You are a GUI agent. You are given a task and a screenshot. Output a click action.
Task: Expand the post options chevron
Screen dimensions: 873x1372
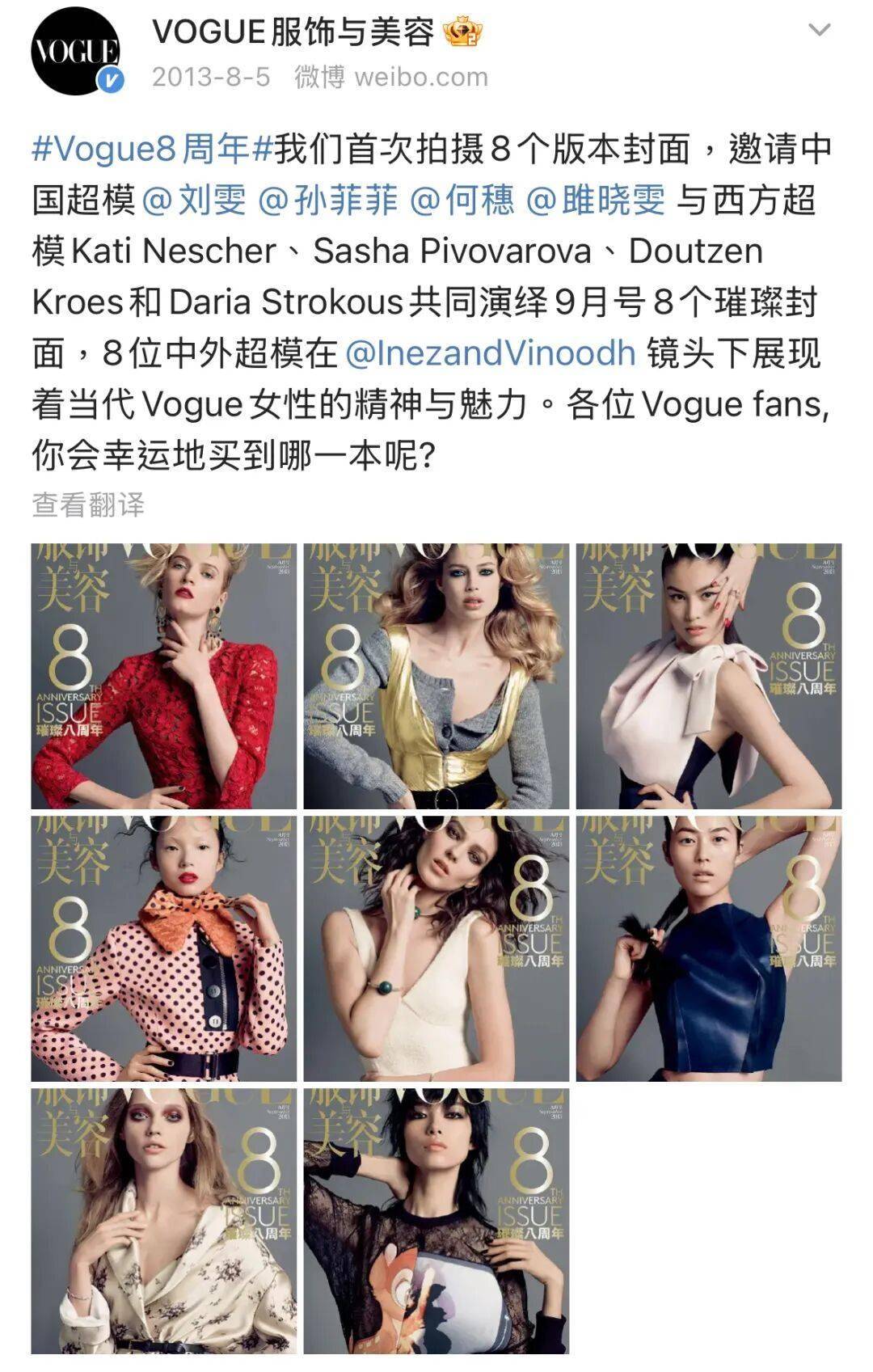coord(819,31)
